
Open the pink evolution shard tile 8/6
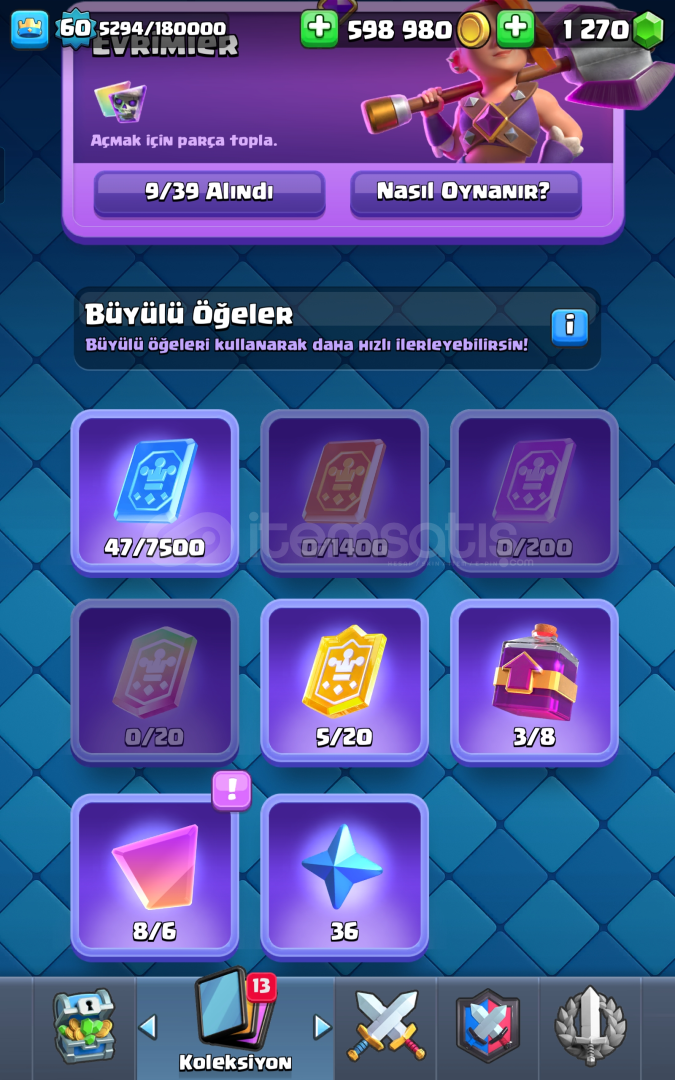pyautogui.click(x=155, y=875)
